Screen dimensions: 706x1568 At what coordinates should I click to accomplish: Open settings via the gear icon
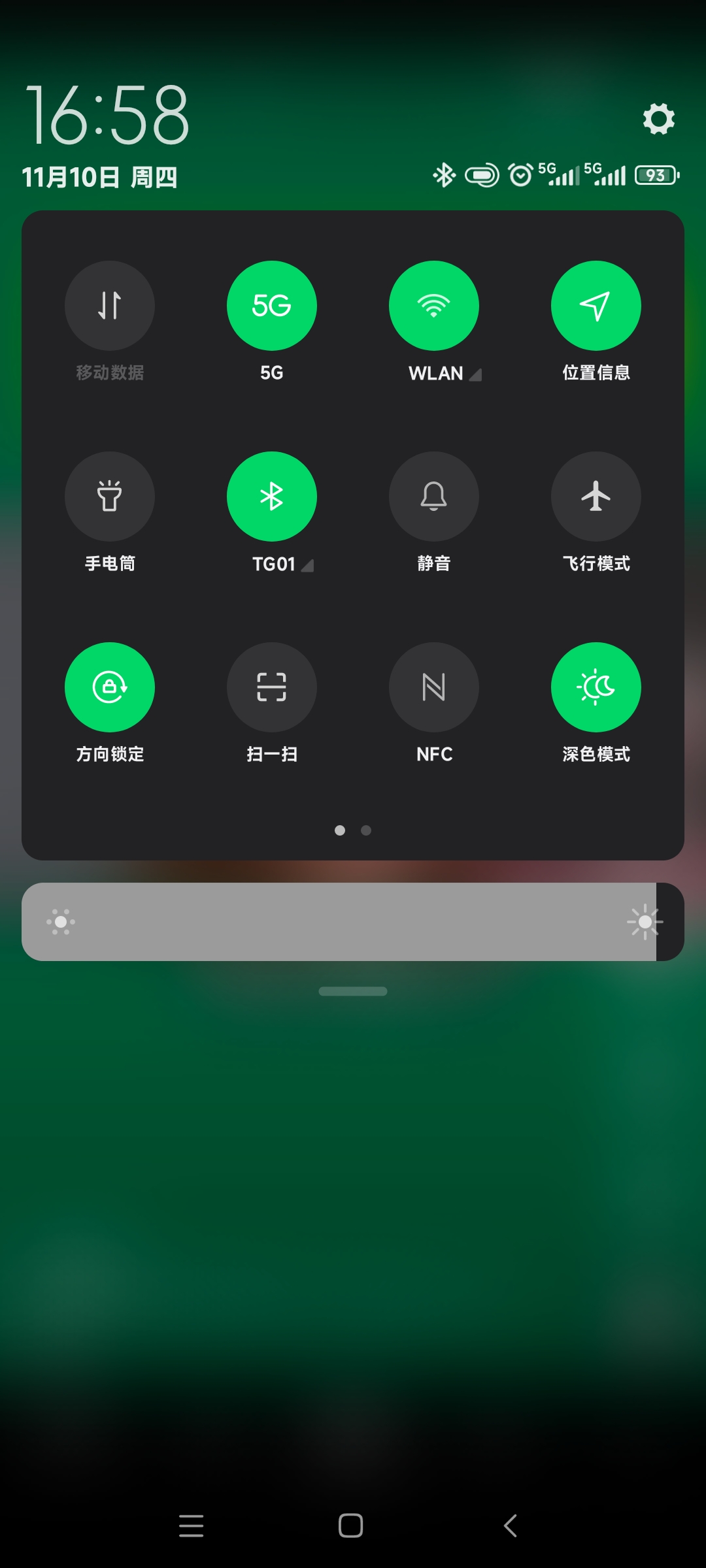click(658, 119)
